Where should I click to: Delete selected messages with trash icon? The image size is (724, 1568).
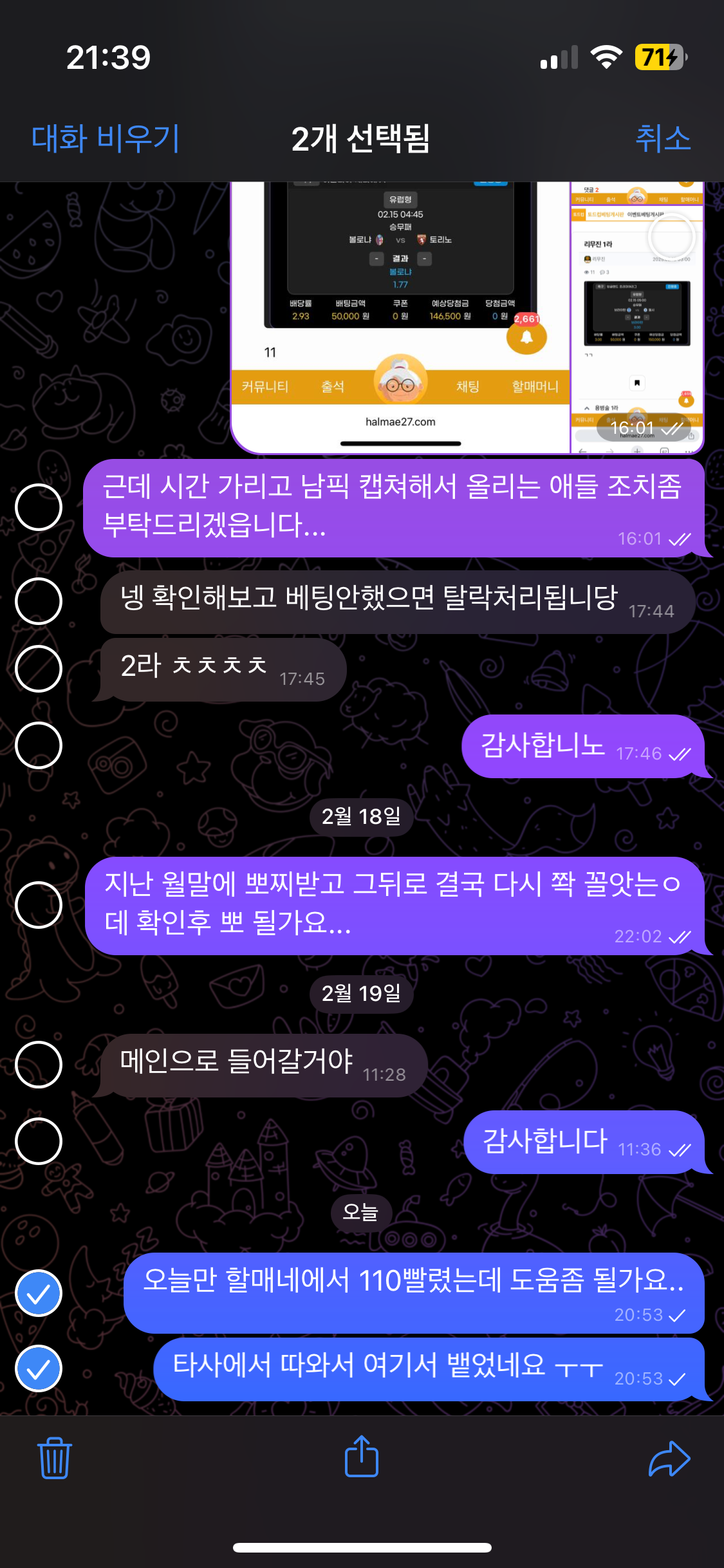tap(55, 1458)
